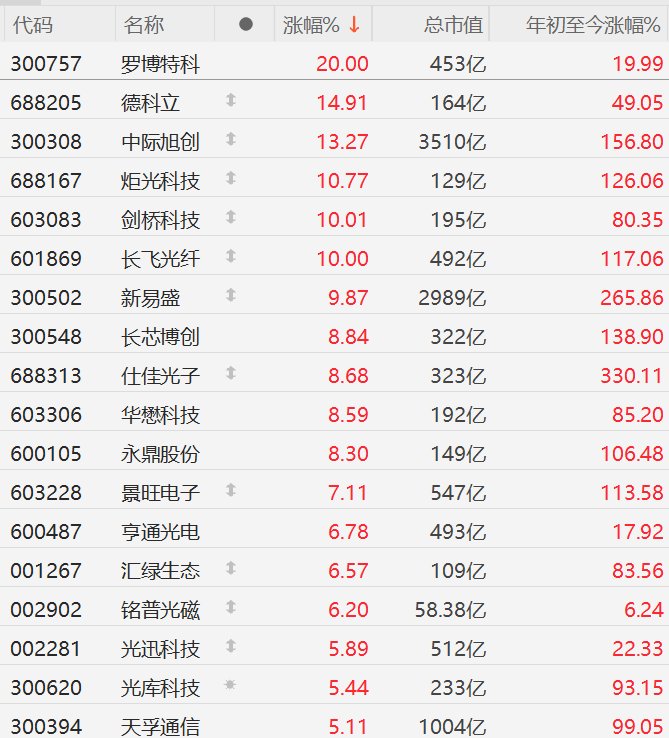Open stock row 仕佳光子 688313
Image resolution: width=669 pixels, height=738 pixels.
tap(160, 376)
